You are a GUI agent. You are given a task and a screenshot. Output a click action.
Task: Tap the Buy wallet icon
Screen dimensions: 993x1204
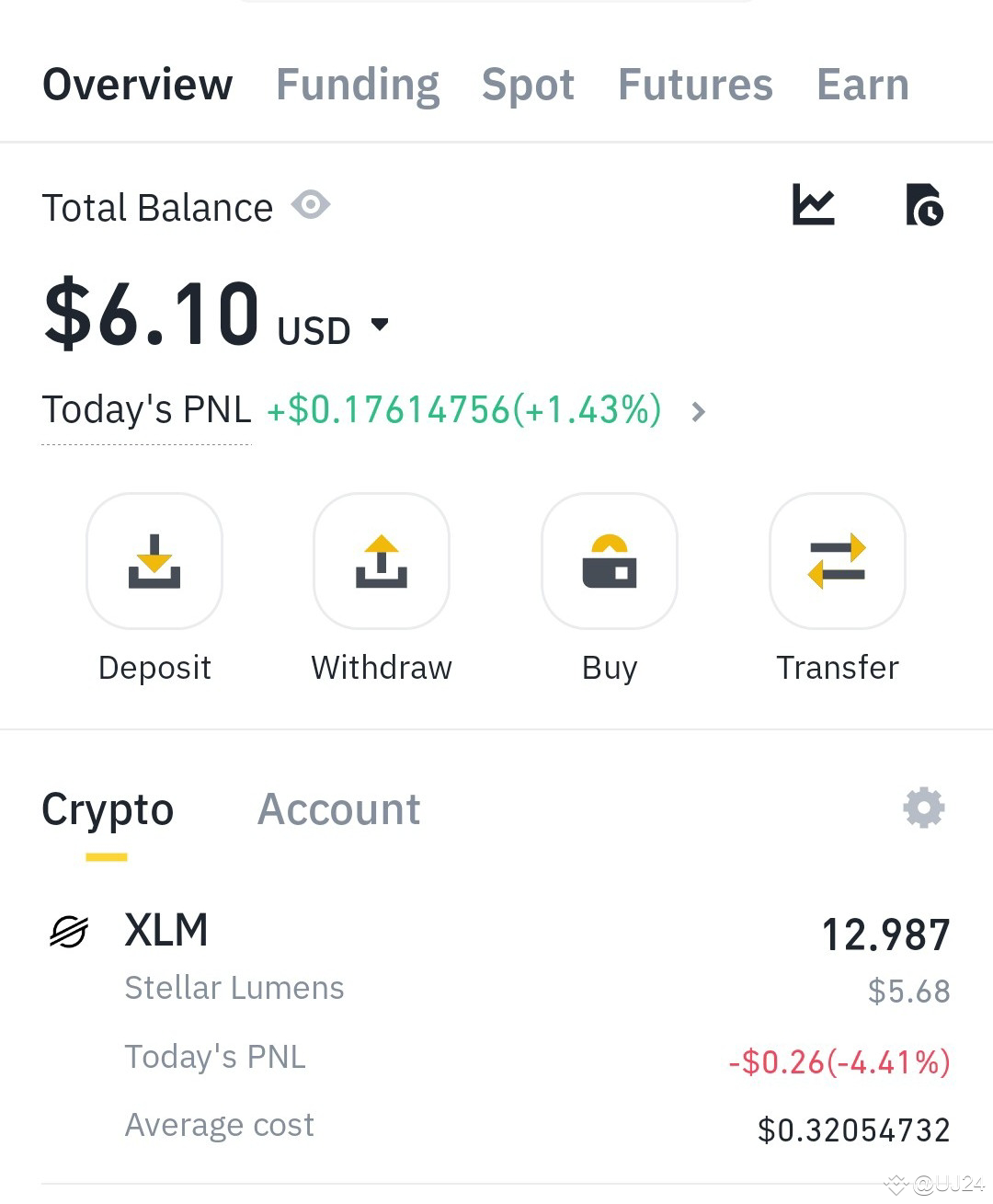click(609, 561)
